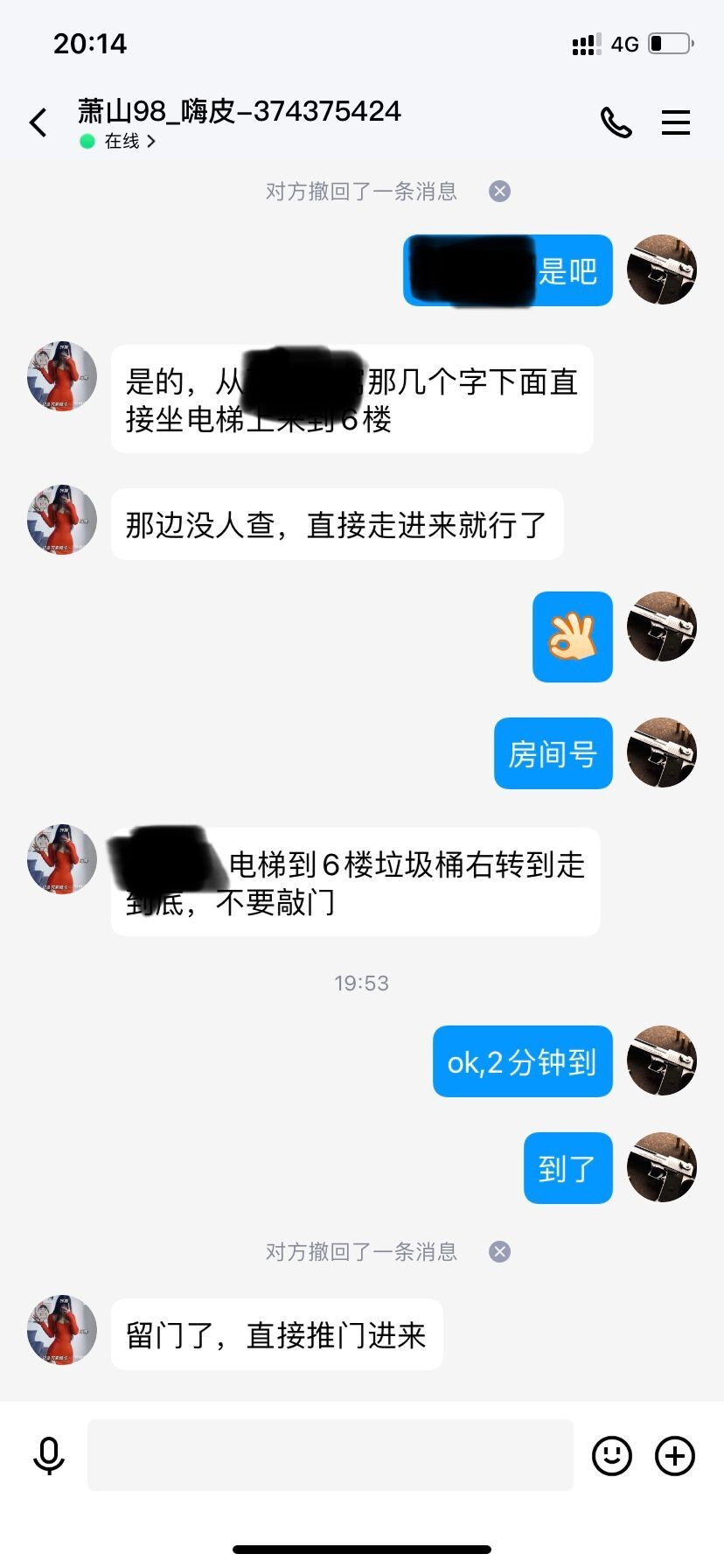Image resolution: width=724 pixels, height=1568 pixels.
Task: Start a call with the phone icon
Action: click(616, 123)
